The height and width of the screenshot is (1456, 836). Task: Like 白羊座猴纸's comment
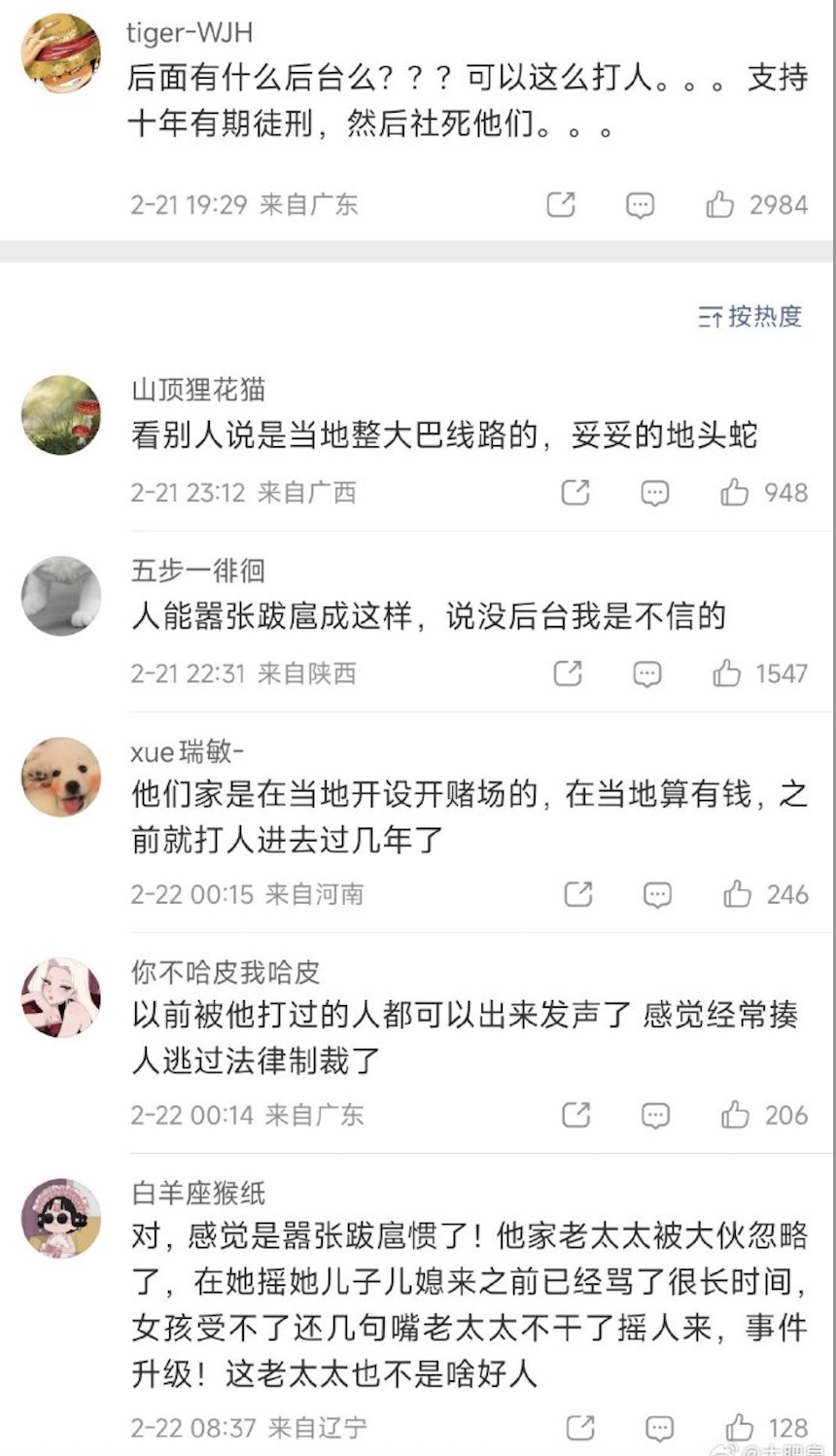coord(740,1428)
